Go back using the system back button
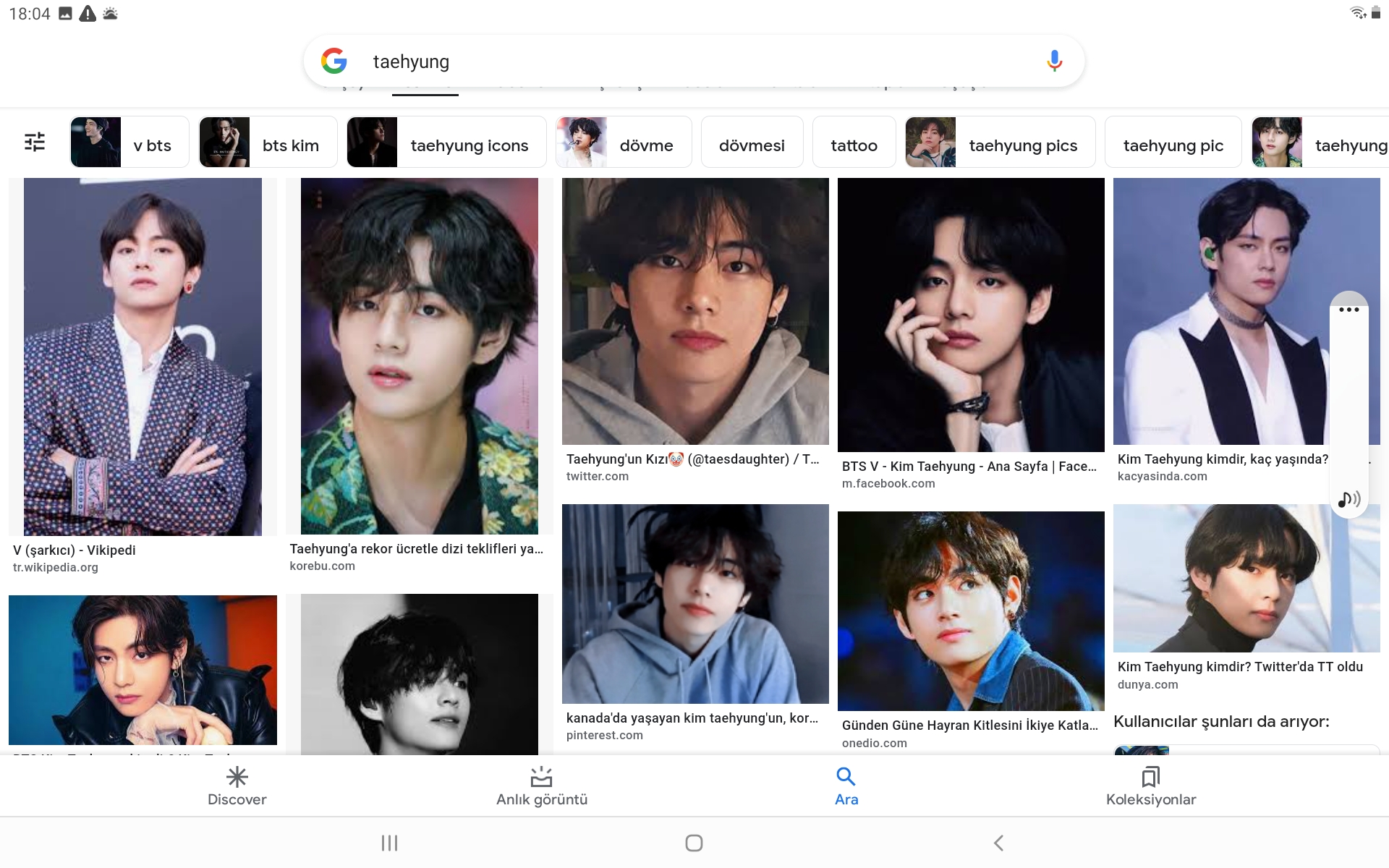This screenshot has height=868, width=1389. pos(998,843)
